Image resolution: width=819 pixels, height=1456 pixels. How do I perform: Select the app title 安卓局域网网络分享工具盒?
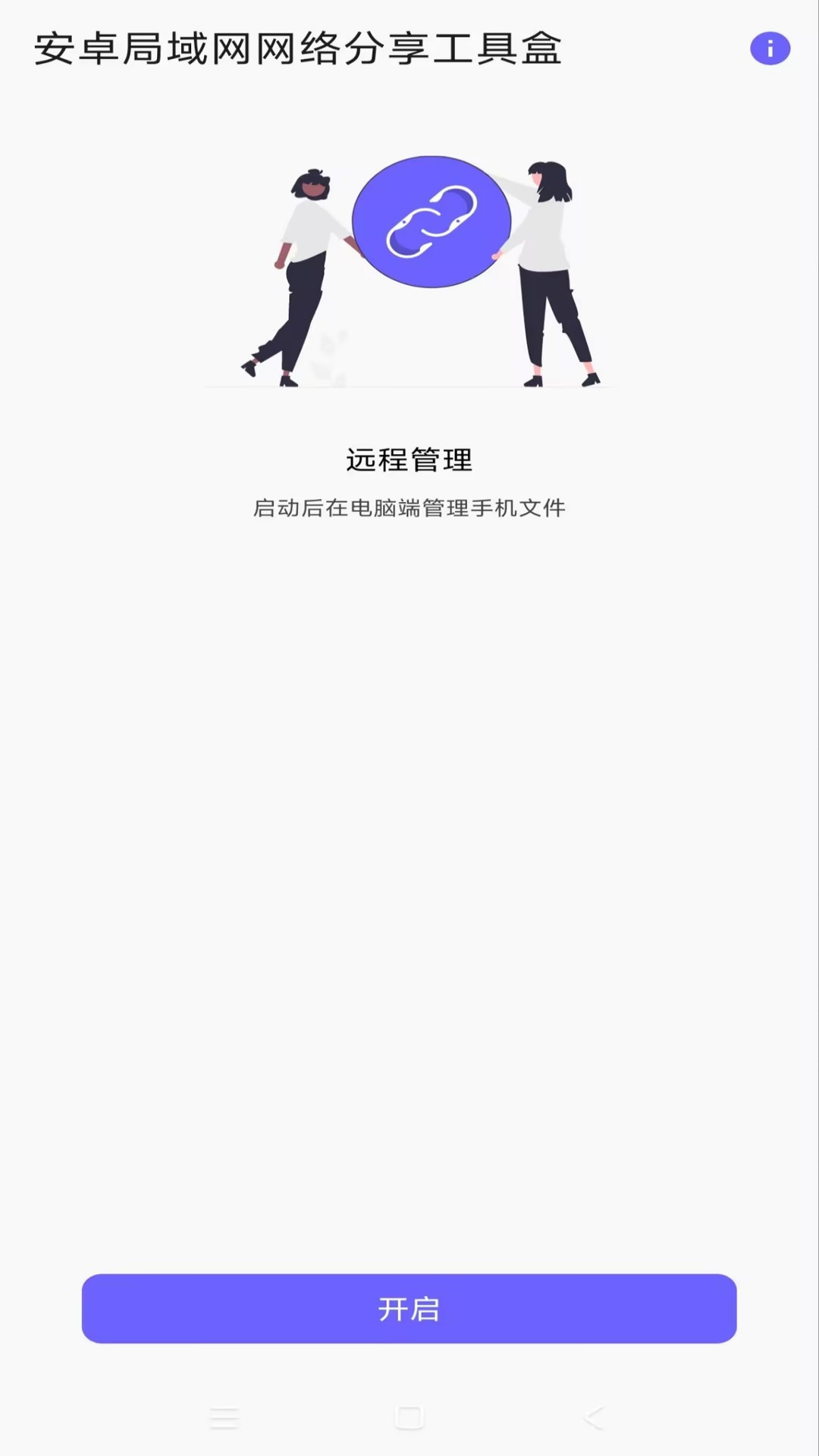coord(299,48)
